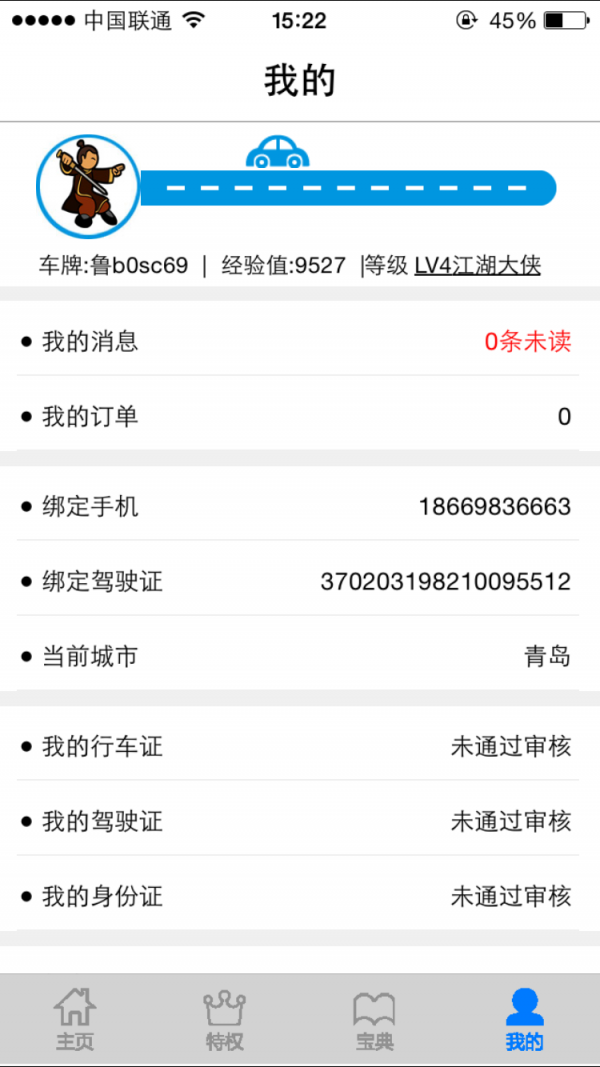Change 当前城市 from 青岛
Viewport: 600px width, 1067px height.
298,656
